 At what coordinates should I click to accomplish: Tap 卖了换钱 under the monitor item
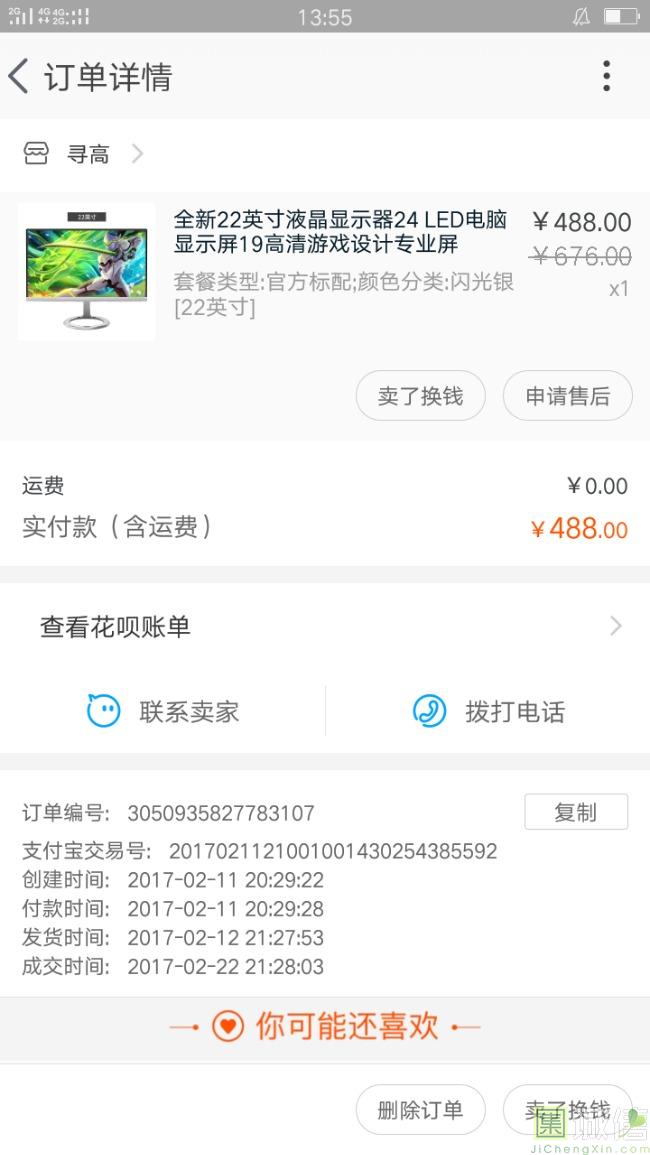[420, 396]
